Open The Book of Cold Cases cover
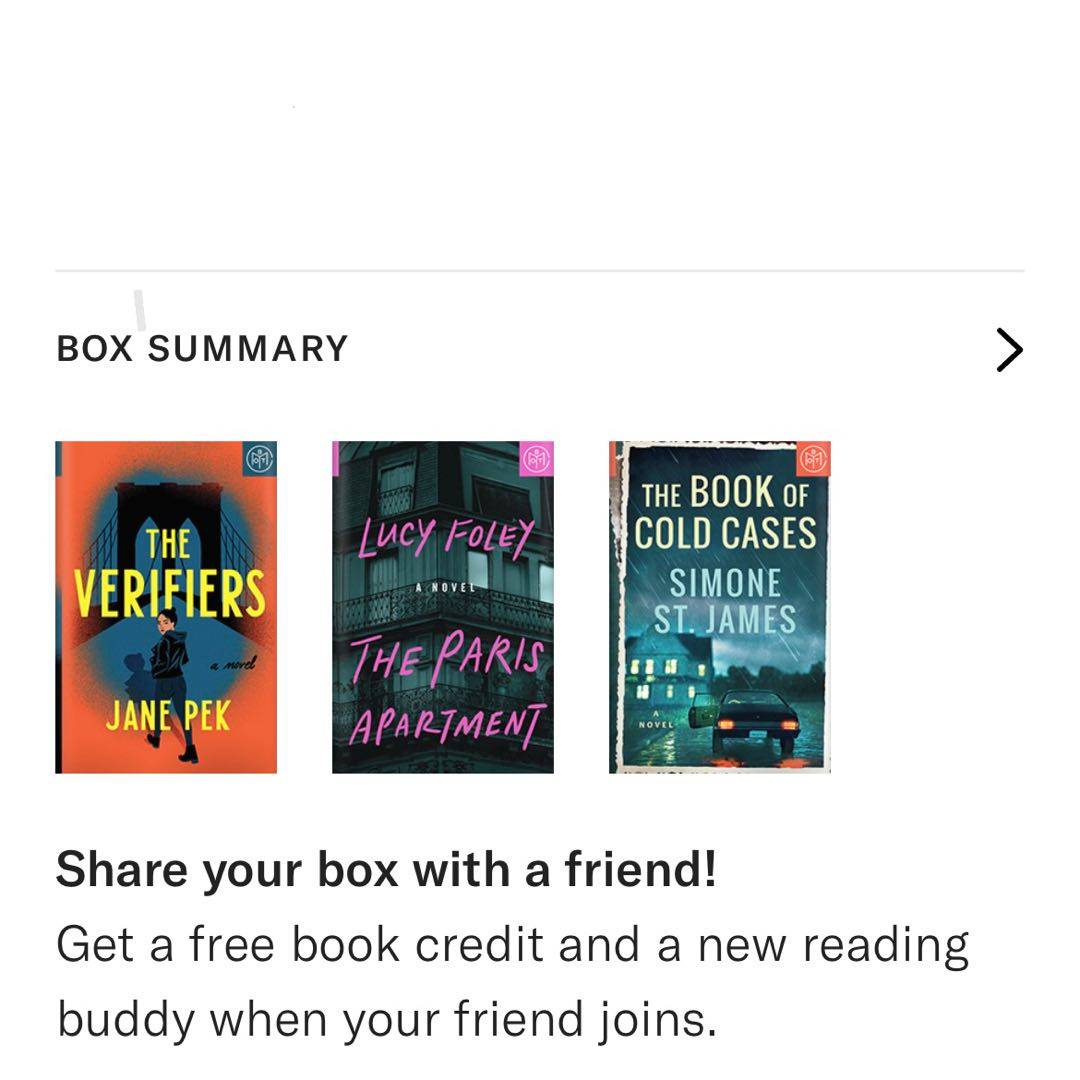This screenshot has width=1080, height=1080. (720, 607)
